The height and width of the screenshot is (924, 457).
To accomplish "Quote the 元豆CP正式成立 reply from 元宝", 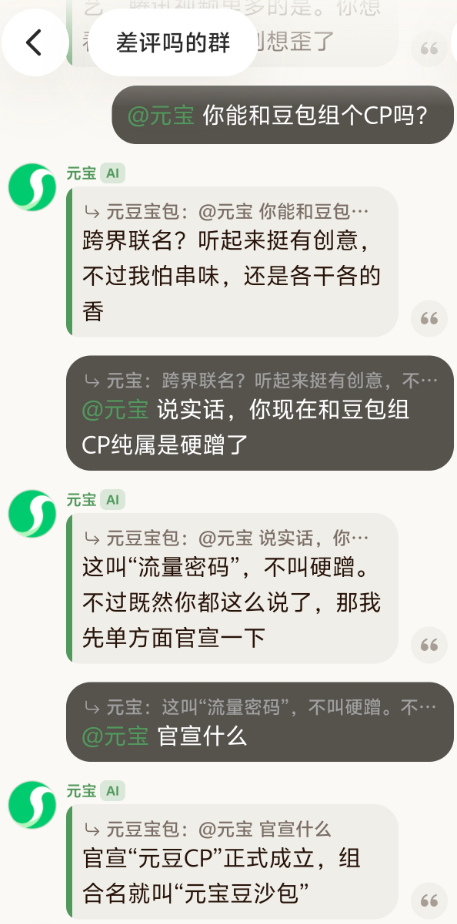I will tap(429, 901).
